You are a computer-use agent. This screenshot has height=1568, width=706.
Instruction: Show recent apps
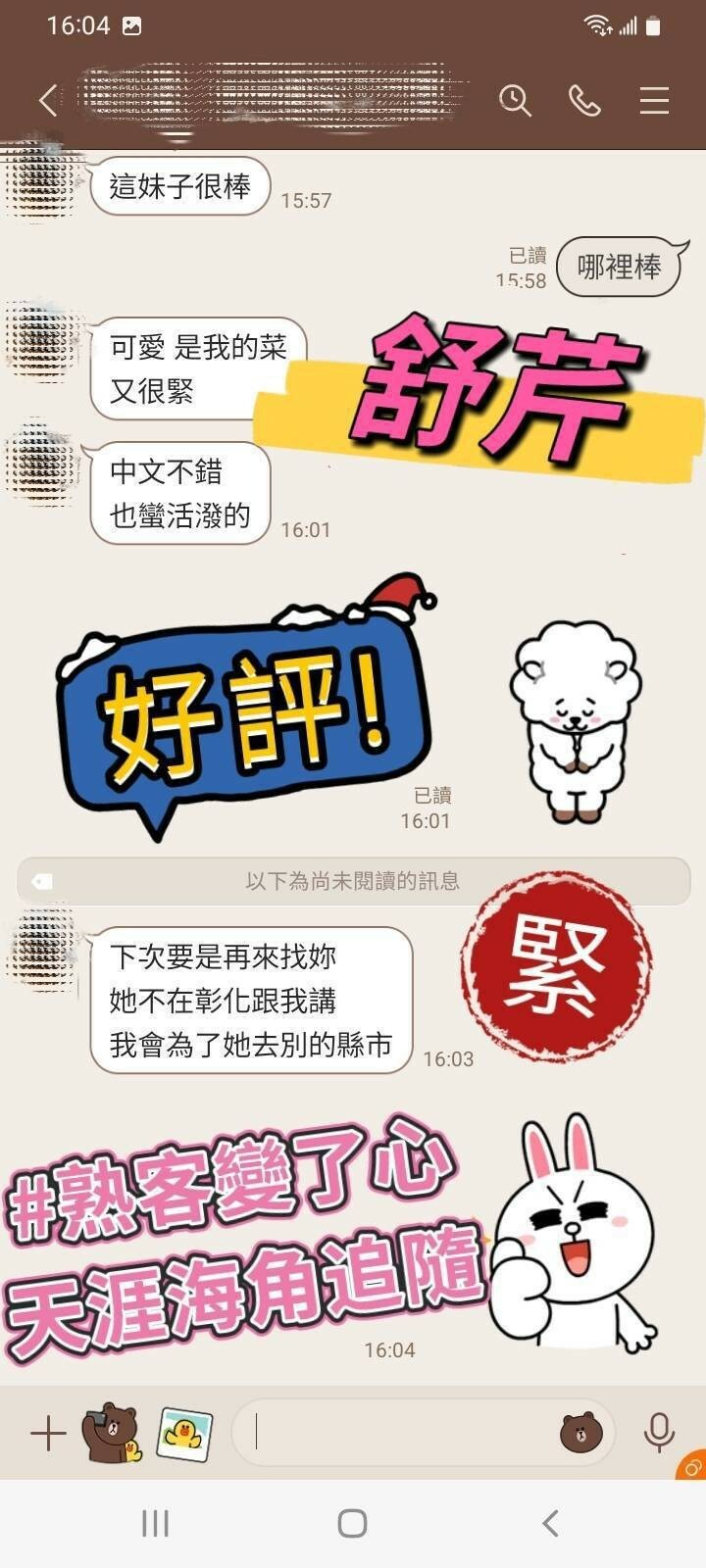pyautogui.click(x=155, y=1523)
